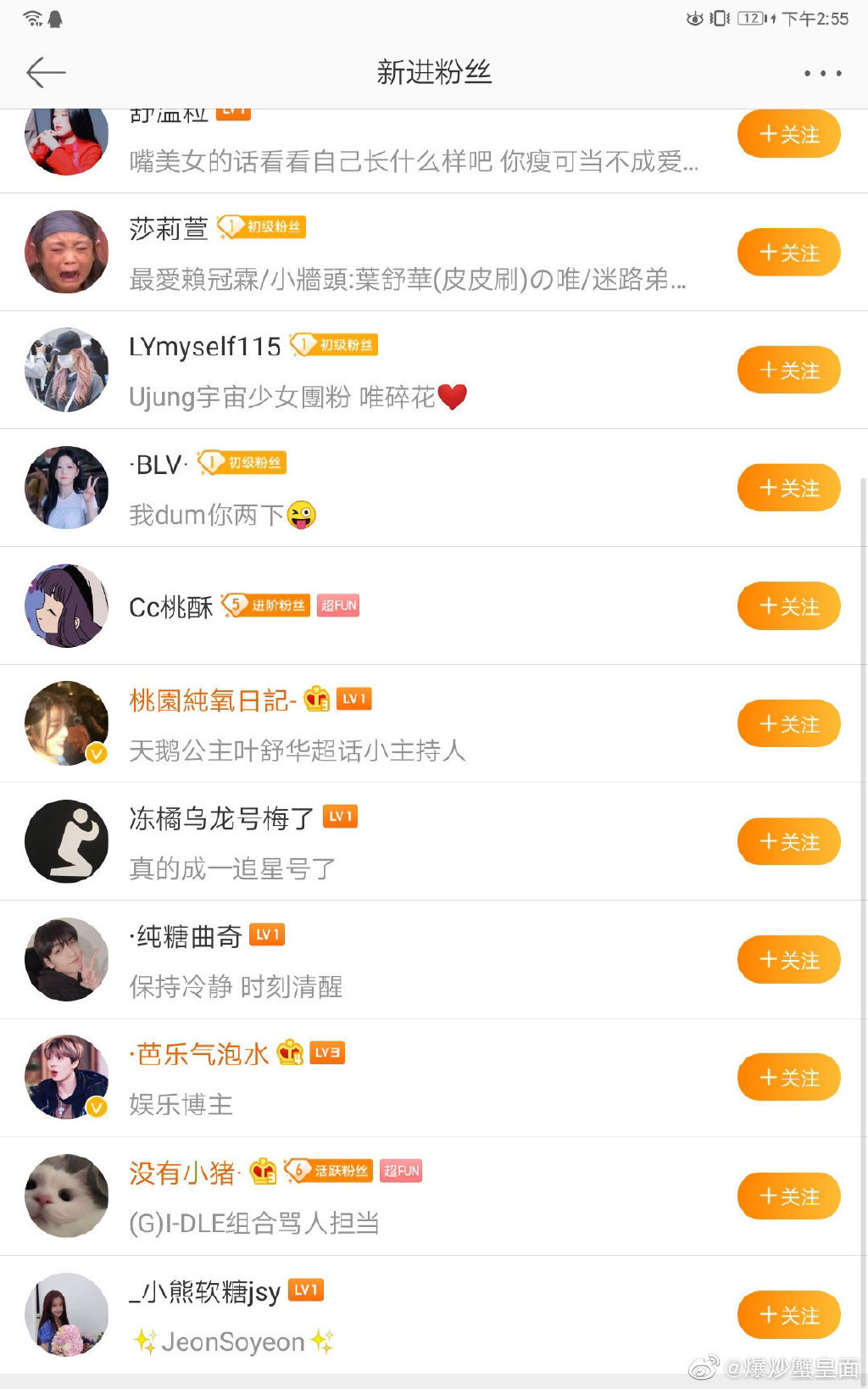Open 没有小猪· profile
This screenshot has height=1389, width=868.
[183, 1174]
